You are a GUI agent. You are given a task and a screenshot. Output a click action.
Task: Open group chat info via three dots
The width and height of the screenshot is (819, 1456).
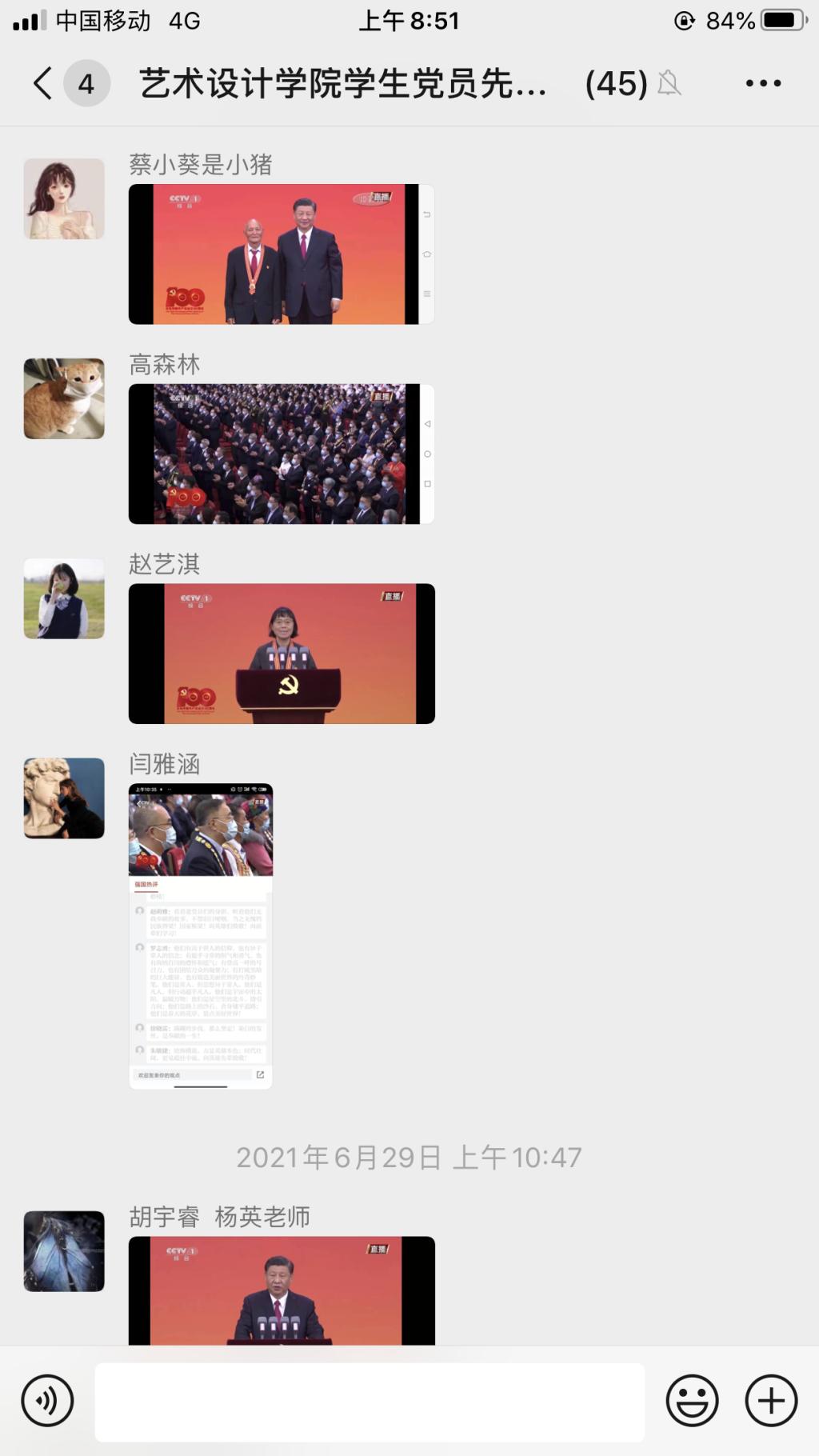(x=762, y=83)
